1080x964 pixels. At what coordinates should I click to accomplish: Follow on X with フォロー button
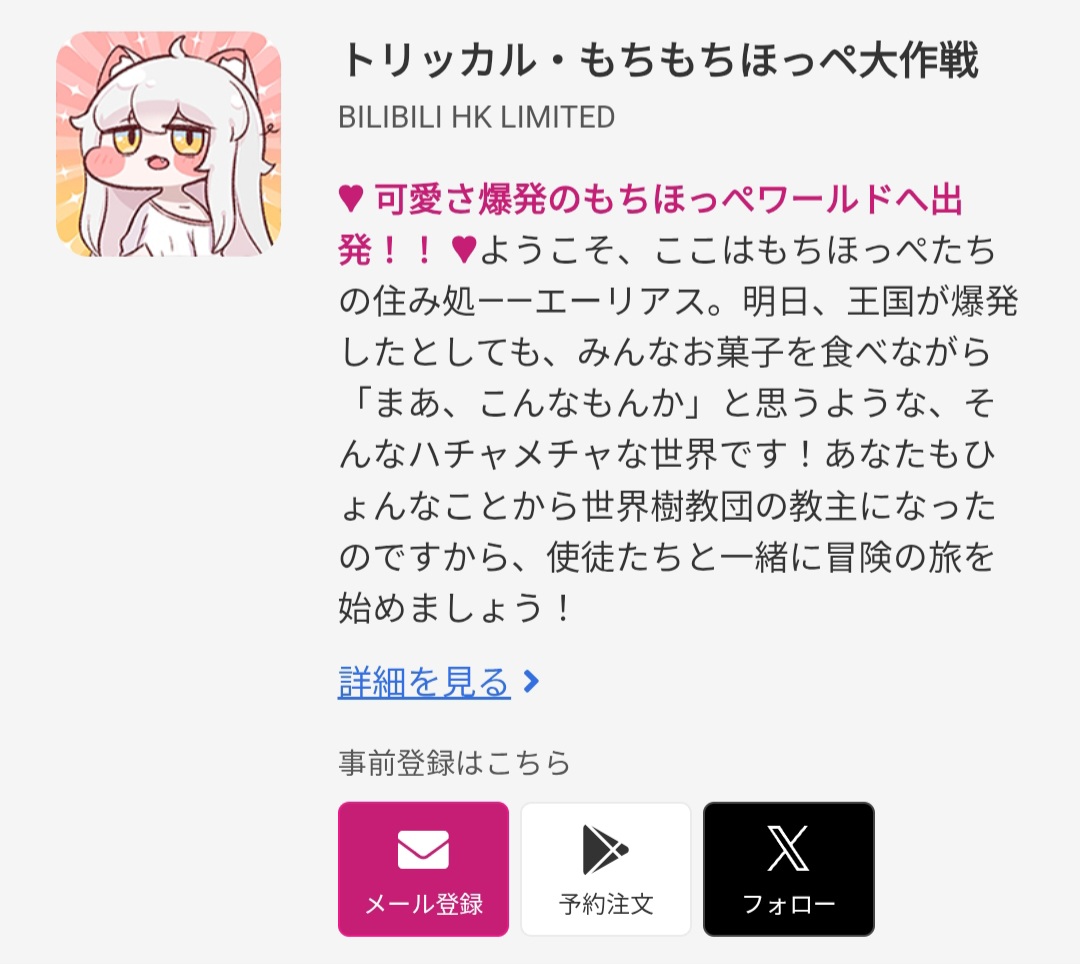[x=789, y=869]
